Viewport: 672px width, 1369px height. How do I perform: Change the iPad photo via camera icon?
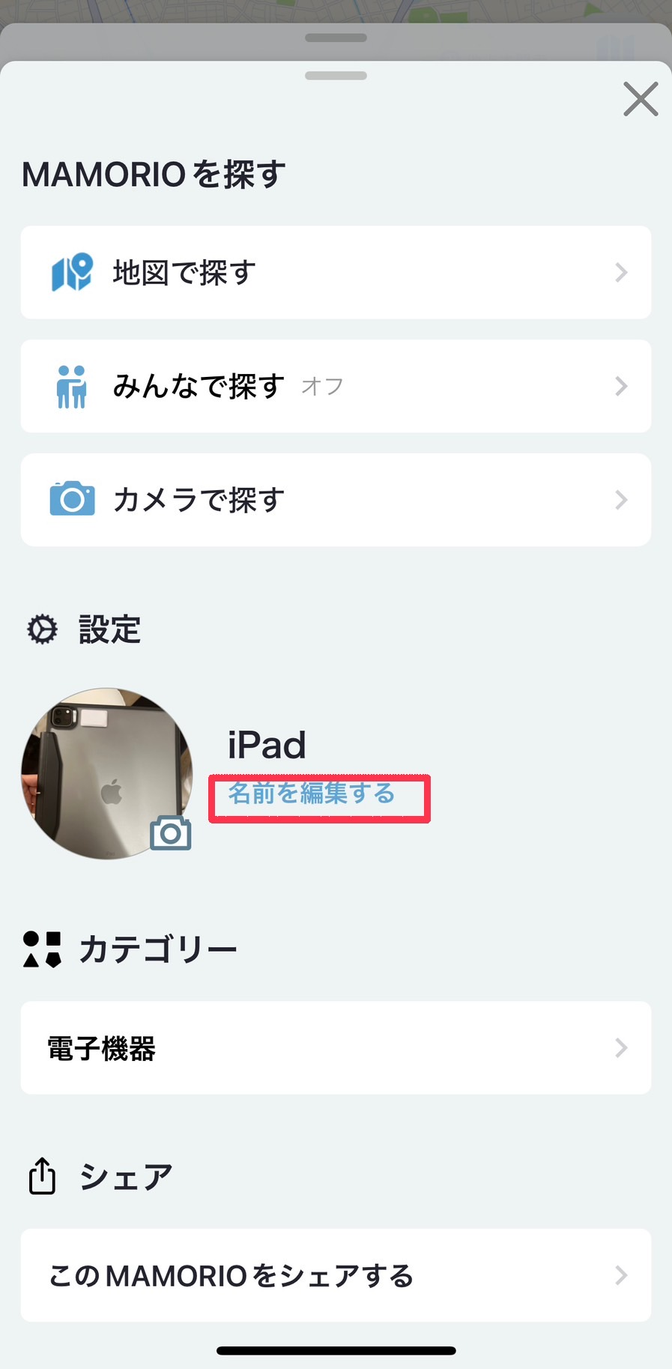(x=170, y=832)
